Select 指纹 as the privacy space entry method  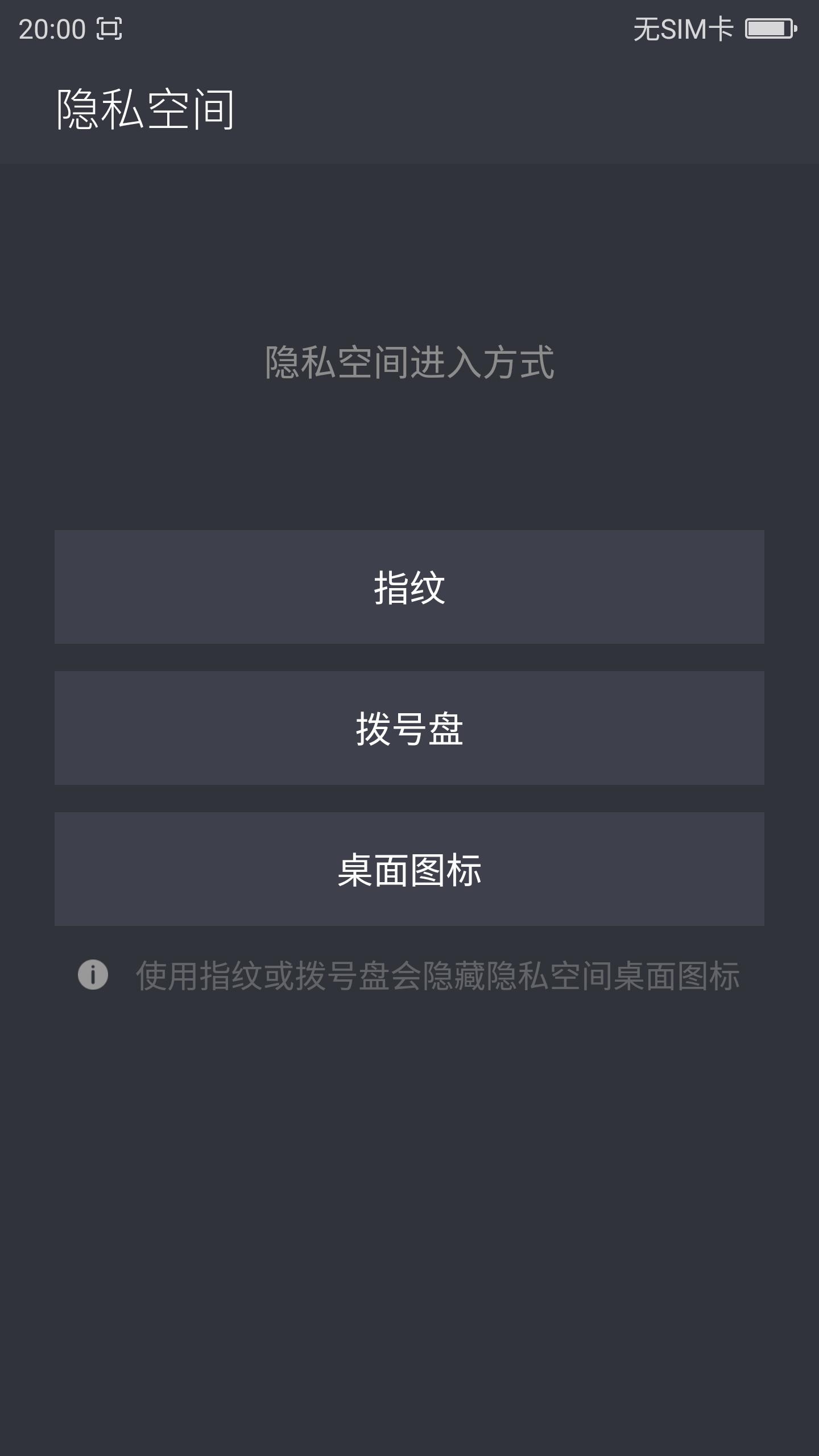(408, 586)
